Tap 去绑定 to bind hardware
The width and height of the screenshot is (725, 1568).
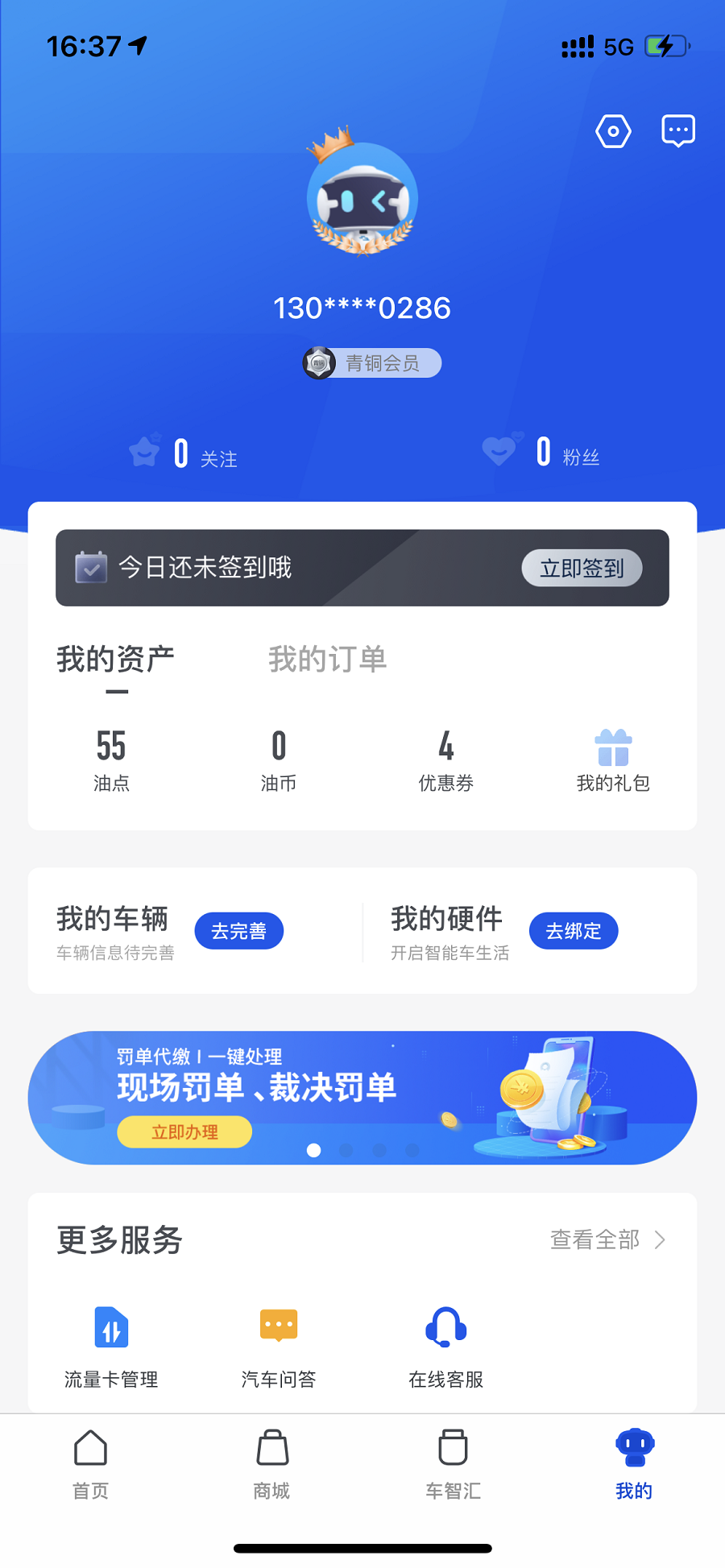(x=573, y=930)
